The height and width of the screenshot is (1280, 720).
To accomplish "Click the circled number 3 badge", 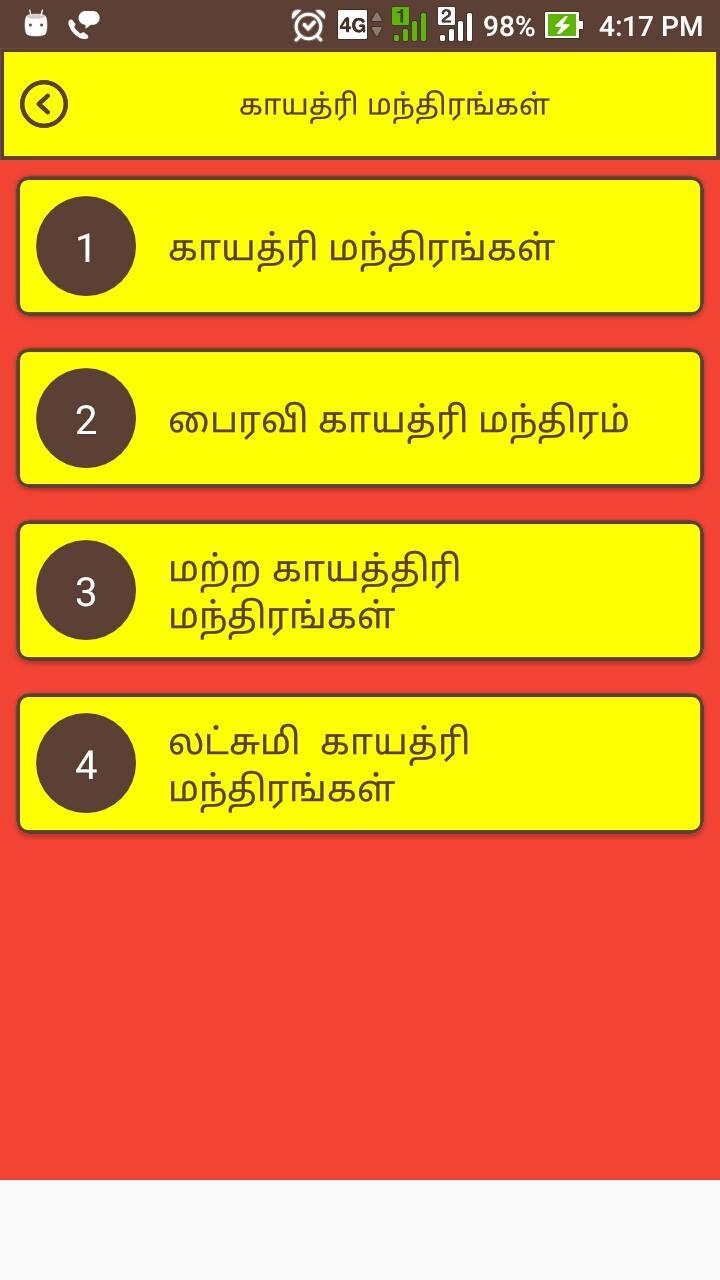I will point(85,590).
